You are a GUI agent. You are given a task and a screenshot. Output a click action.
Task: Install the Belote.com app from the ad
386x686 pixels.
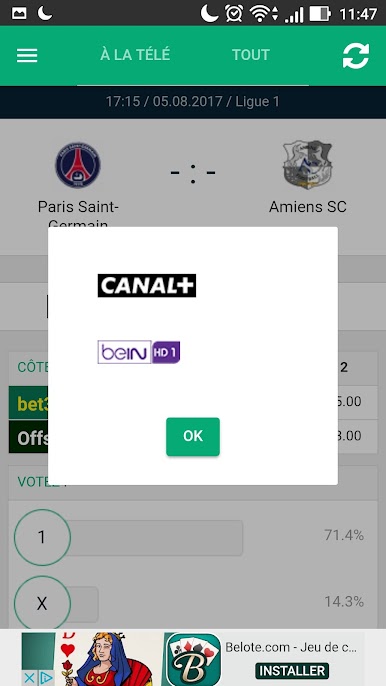pos(292,671)
